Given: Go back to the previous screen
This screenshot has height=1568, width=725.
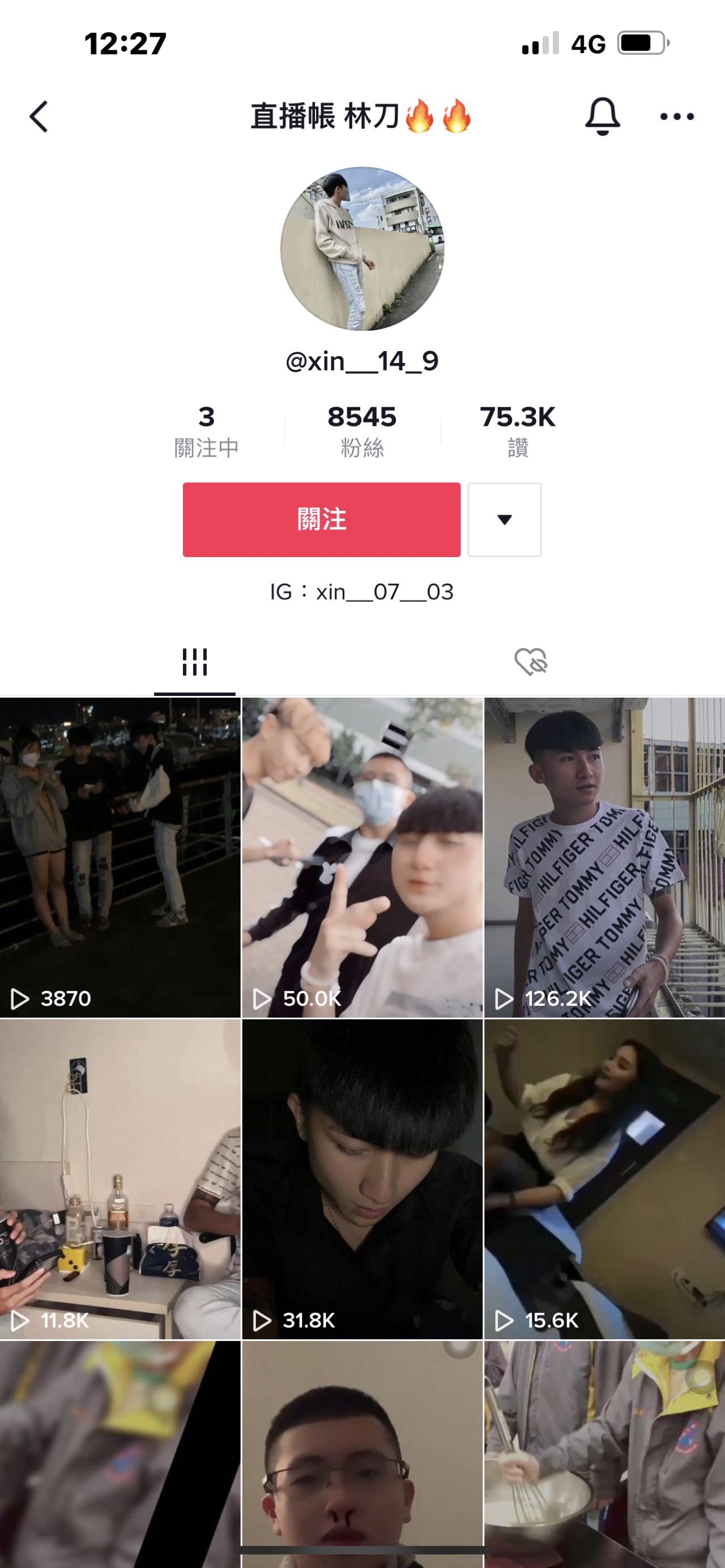Looking at the screenshot, I should click(x=39, y=116).
